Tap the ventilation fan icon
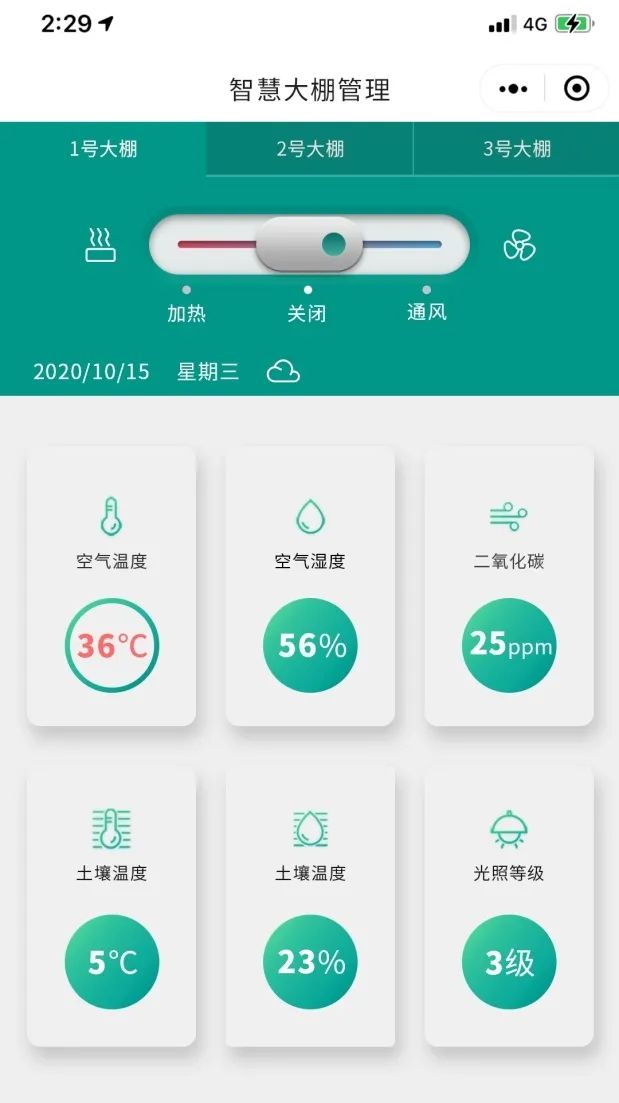The height and width of the screenshot is (1103, 619). (x=520, y=245)
